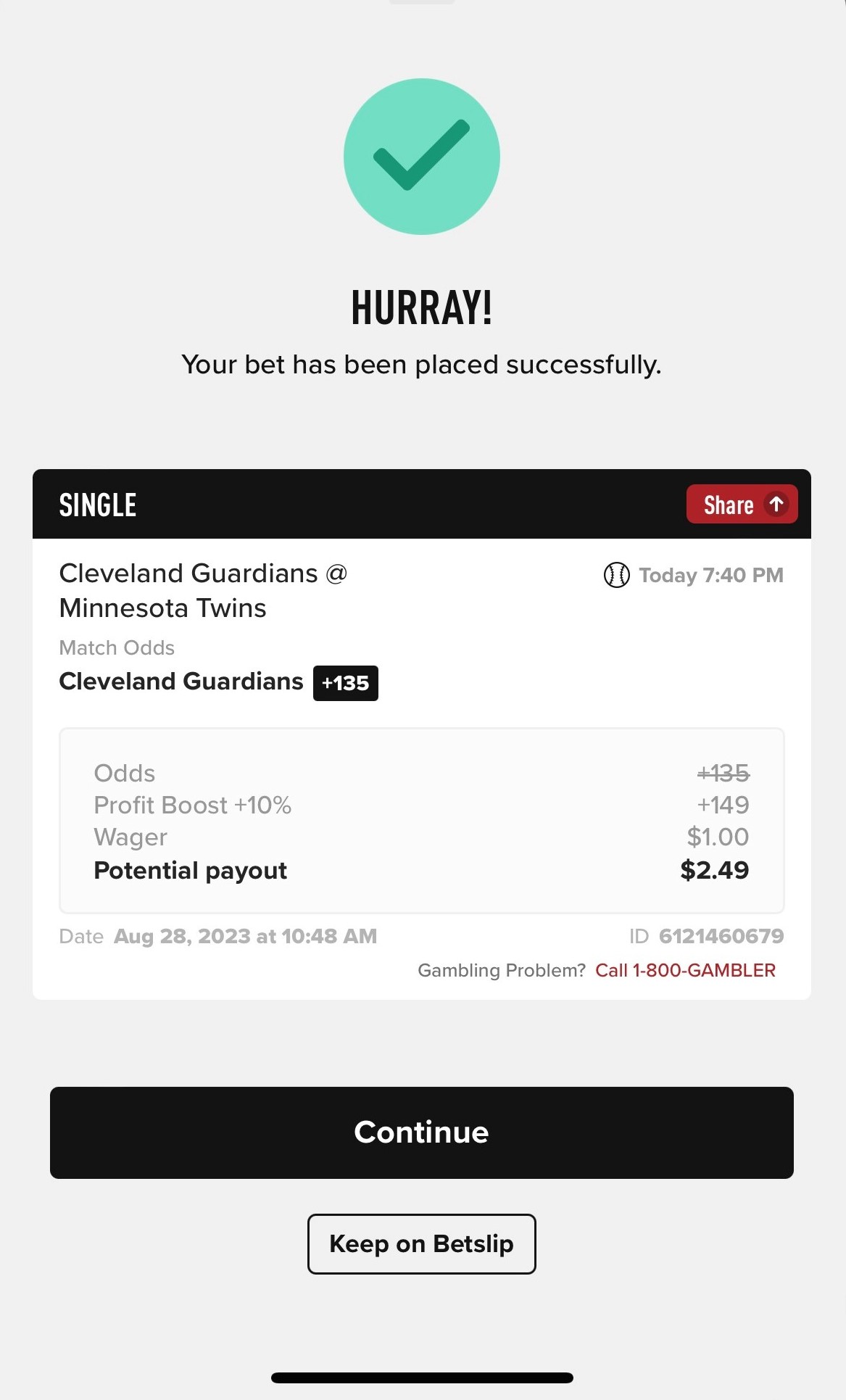Viewport: 846px width, 1400px height.
Task: Select Keep on Betslip
Action: [421, 1244]
